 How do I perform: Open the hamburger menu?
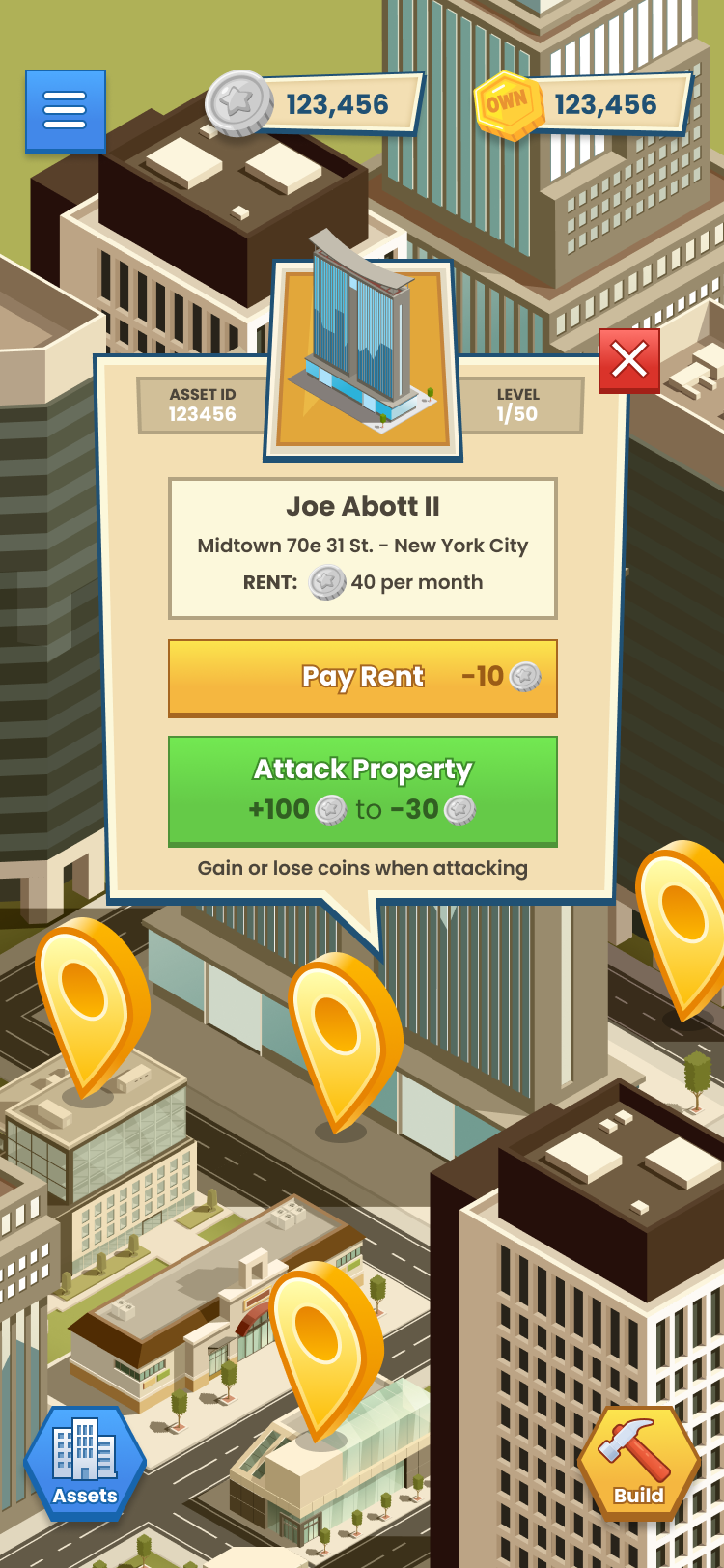pyautogui.click(x=66, y=111)
